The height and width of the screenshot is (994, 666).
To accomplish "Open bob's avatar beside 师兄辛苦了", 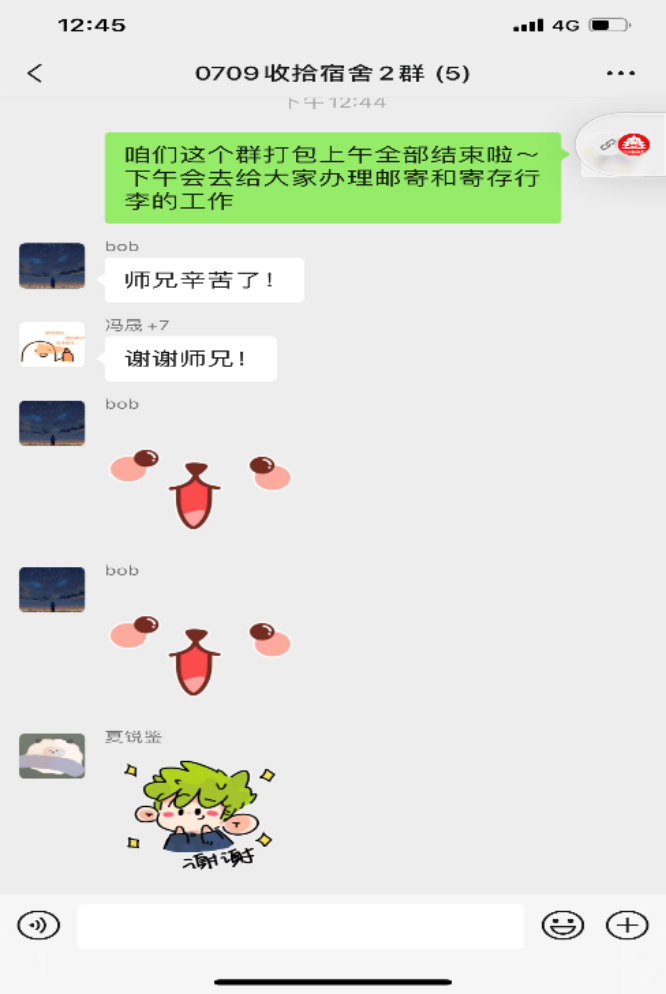I will (x=52, y=266).
